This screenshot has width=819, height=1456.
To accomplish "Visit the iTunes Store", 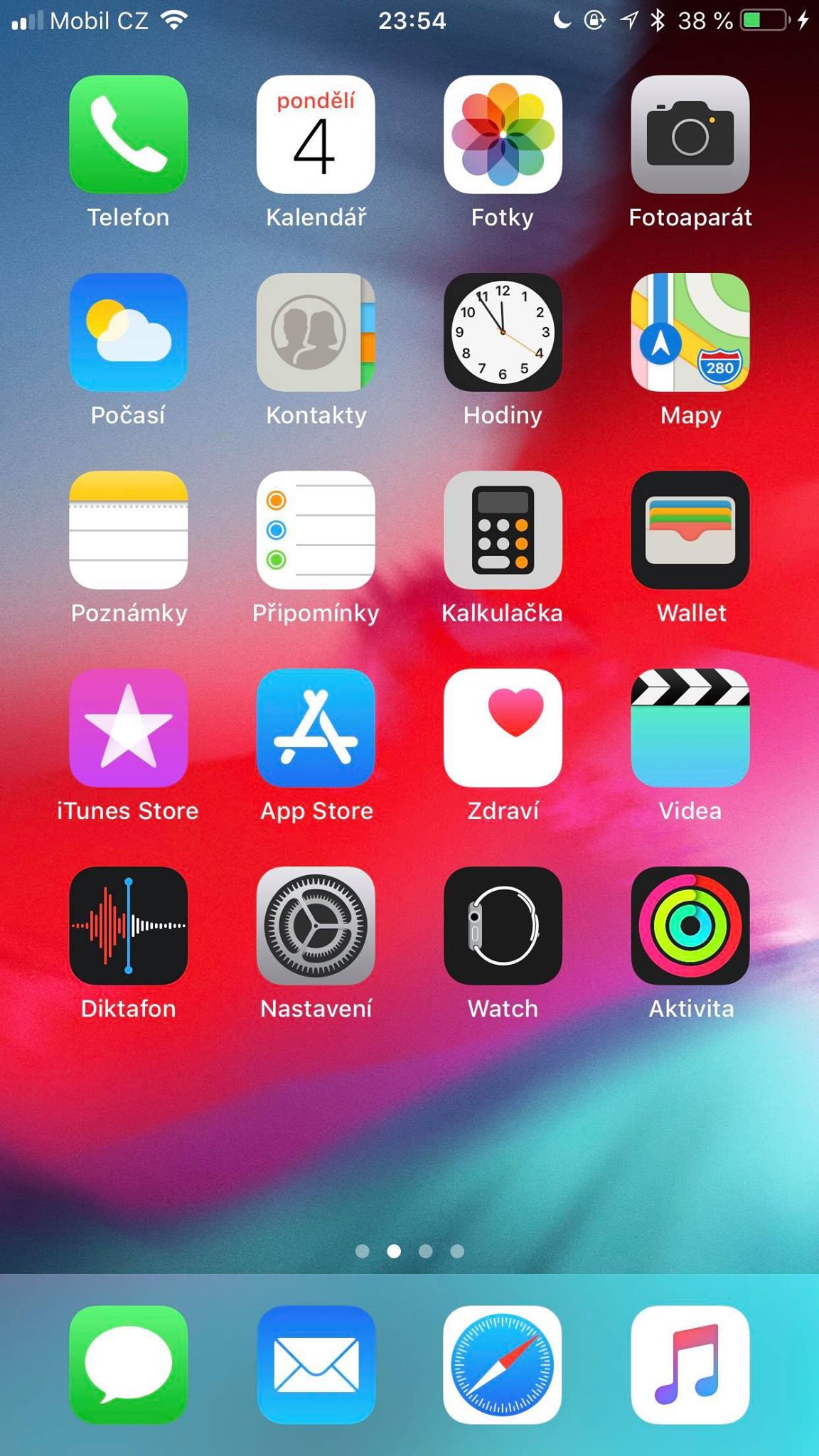I will [x=129, y=727].
